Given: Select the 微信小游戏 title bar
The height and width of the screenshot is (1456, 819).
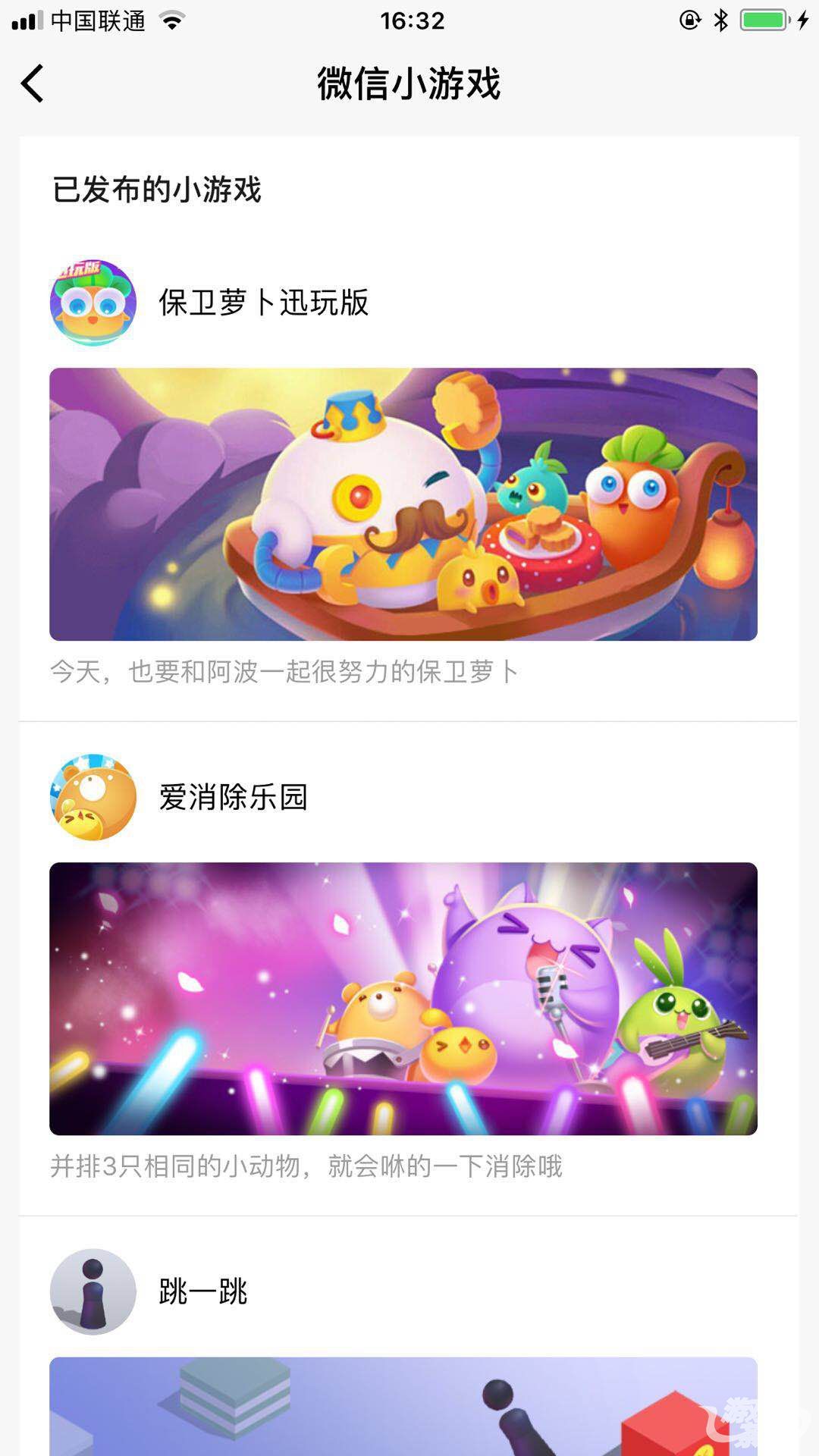Looking at the screenshot, I should (409, 85).
